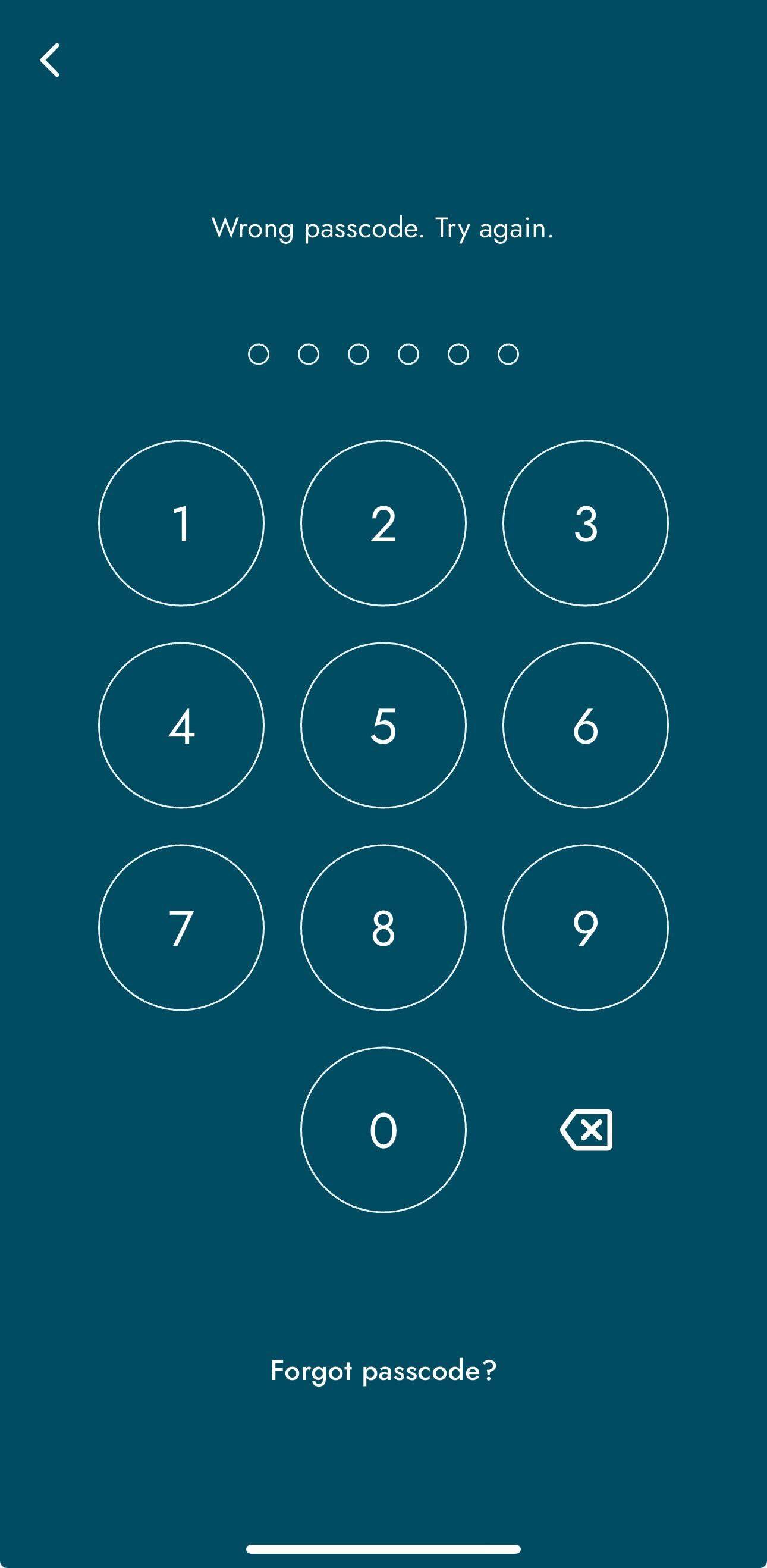This screenshot has height=1568, width=767.
Task: Tap the number 0 key
Action: tap(383, 1130)
